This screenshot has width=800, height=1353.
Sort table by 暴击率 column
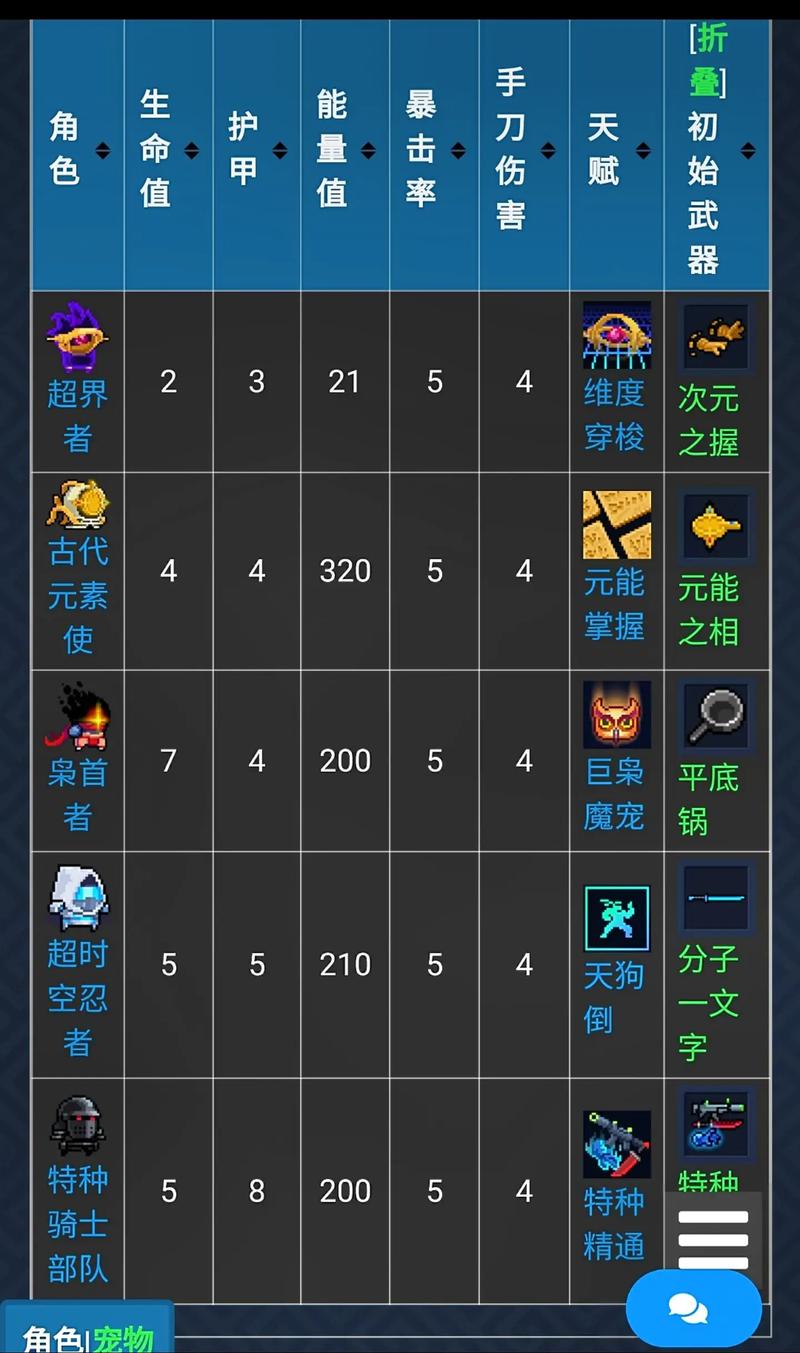pos(458,150)
